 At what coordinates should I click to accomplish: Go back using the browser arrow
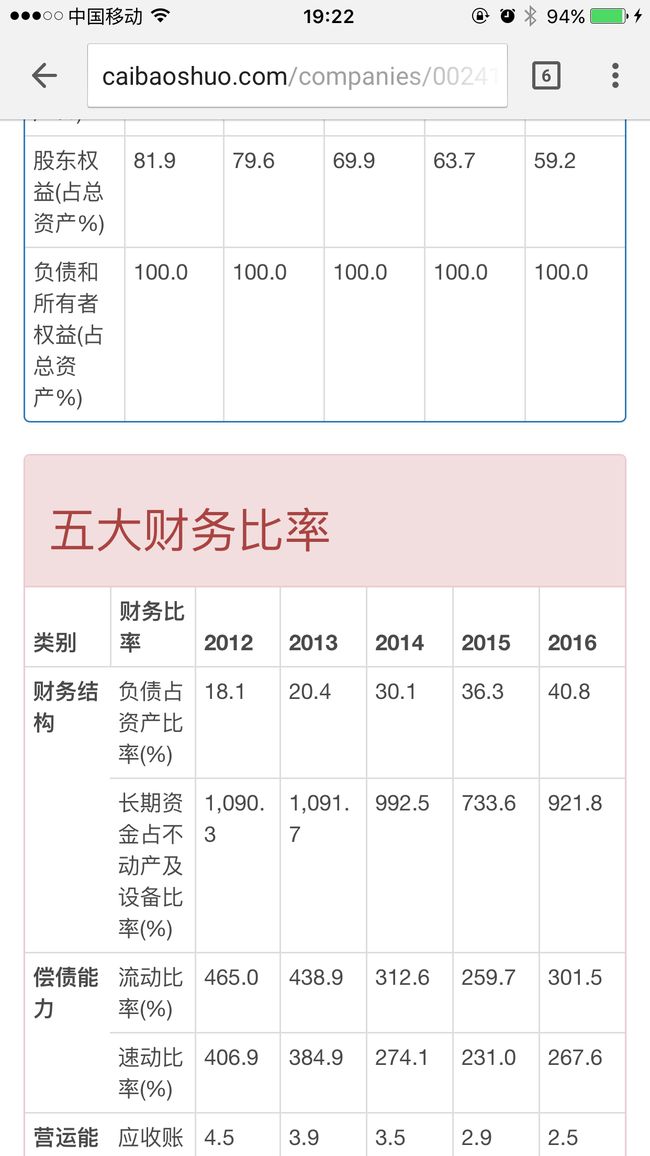pos(44,75)
